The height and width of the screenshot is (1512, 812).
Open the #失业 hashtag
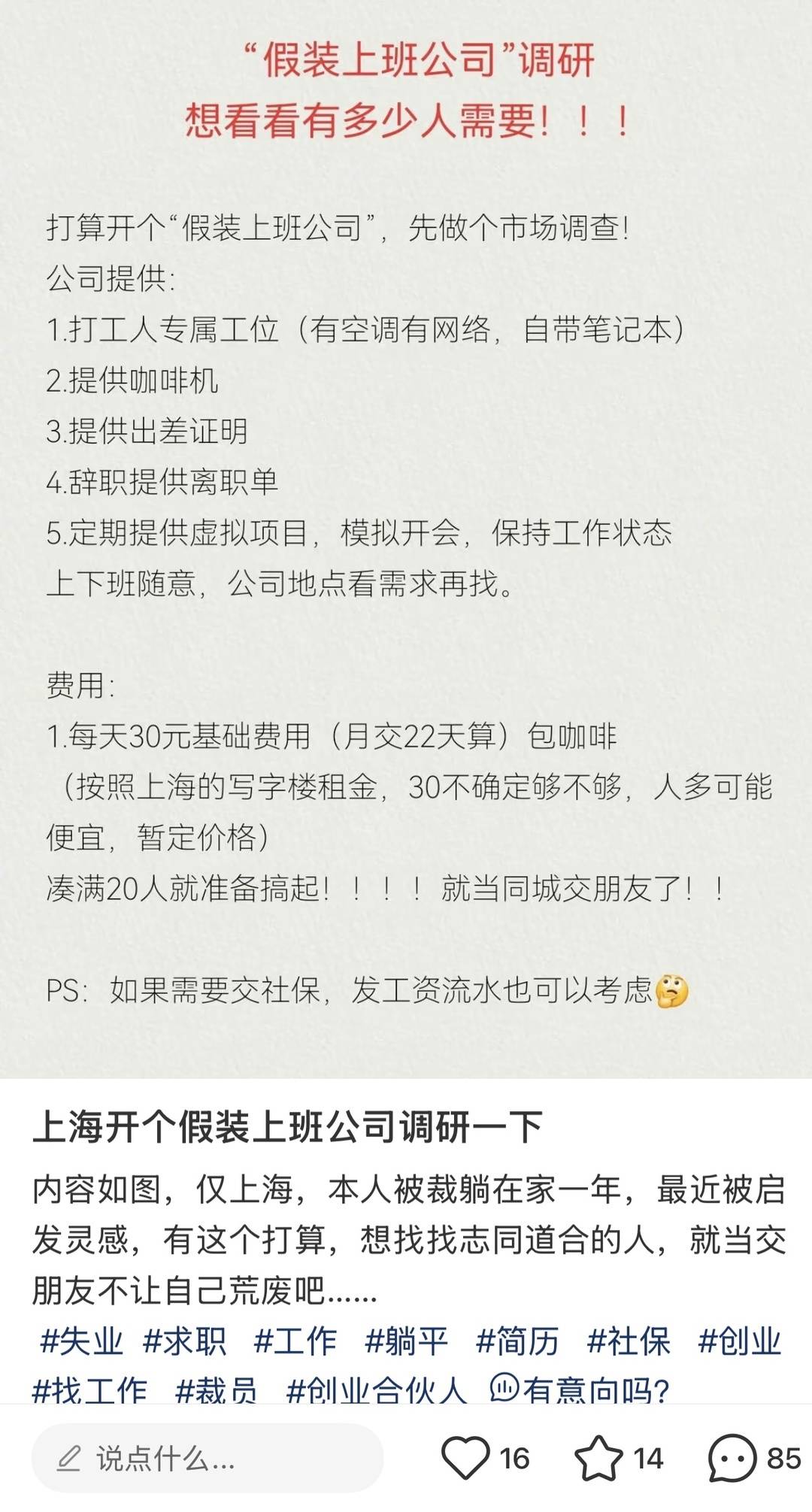click(x=81, y=1341)
